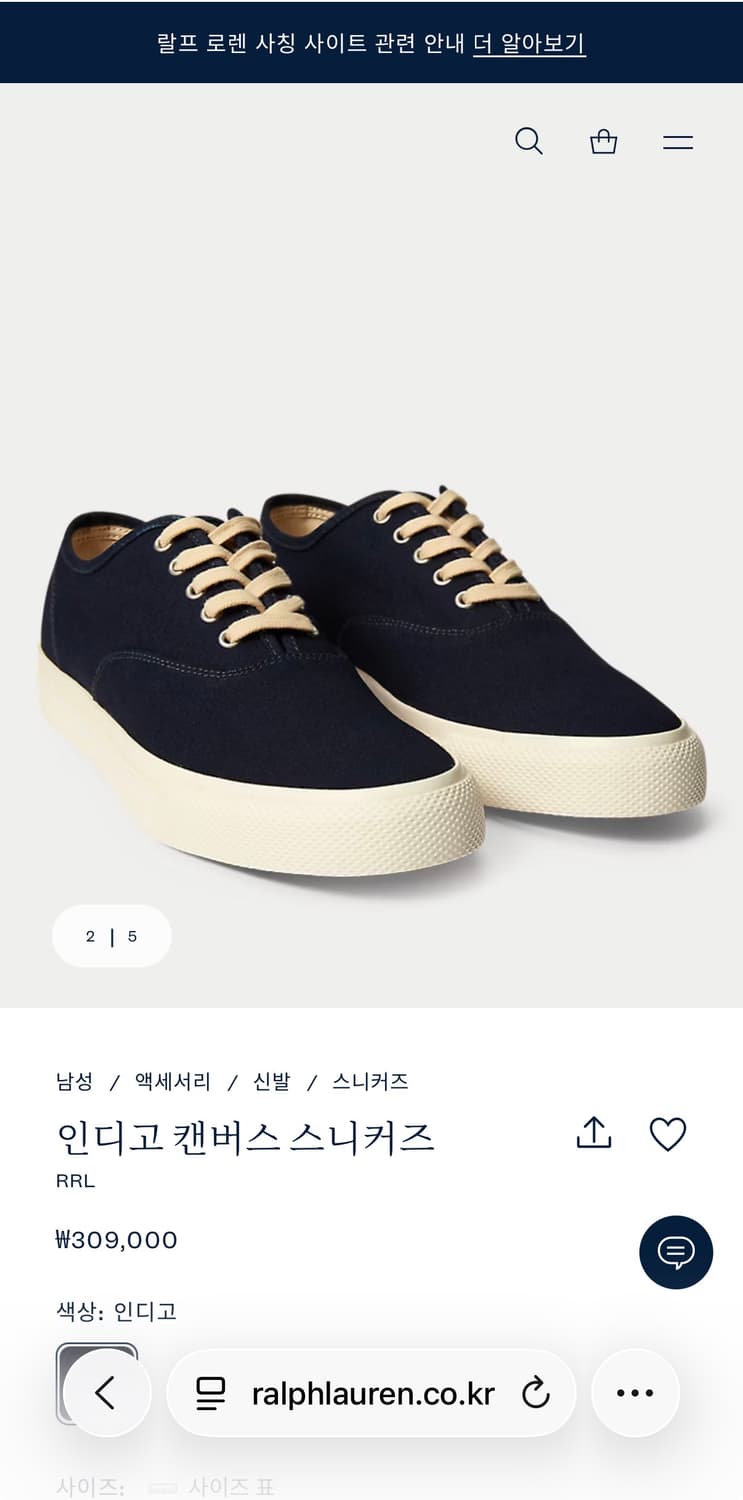Image resolution: width=743 pixels, height=1500 pixels.
Task: Navigate to 남성 in the breadcrumb
Action: coord(73,1081)
